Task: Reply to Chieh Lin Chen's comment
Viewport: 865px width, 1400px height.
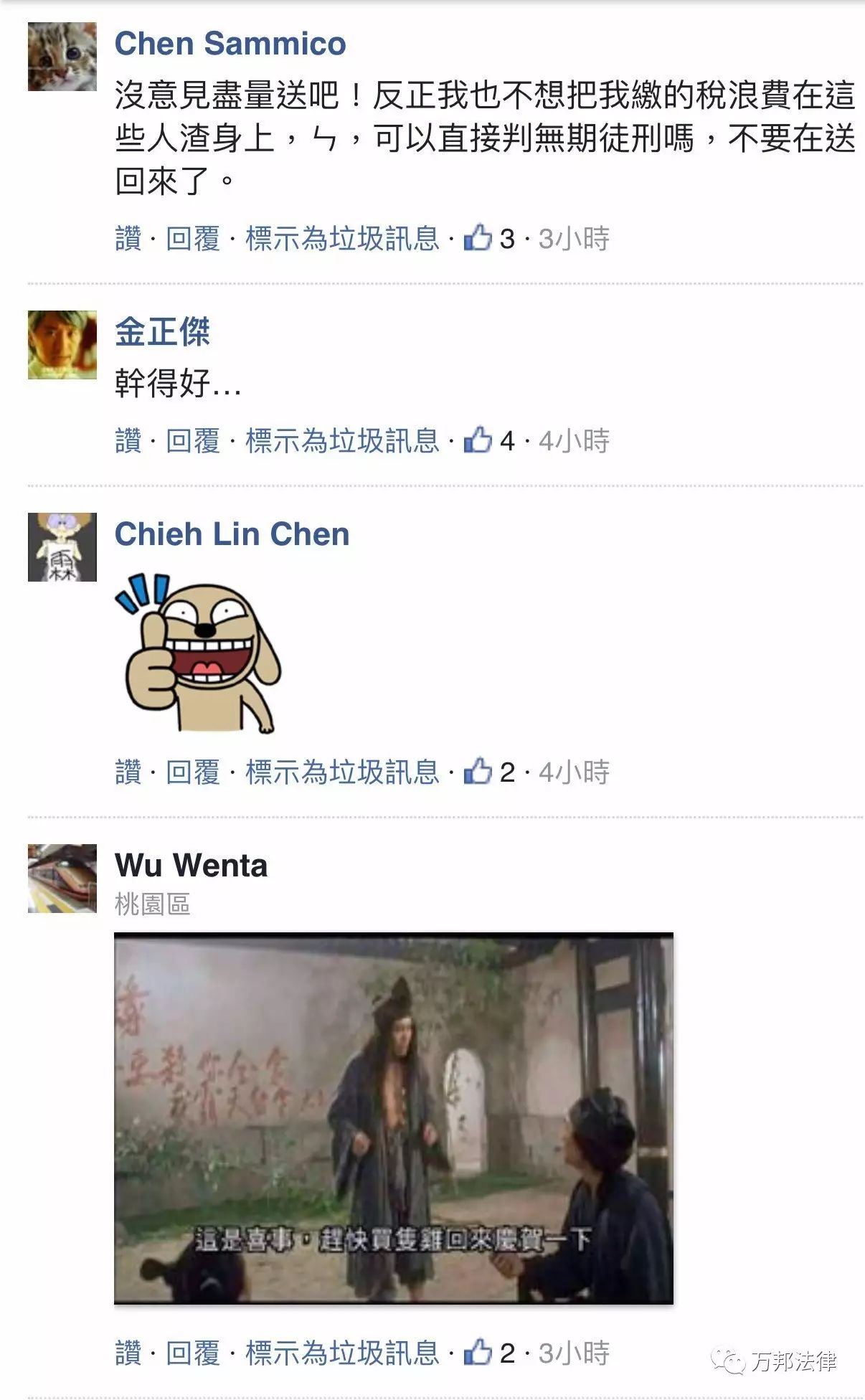Action: pos(193,772)
